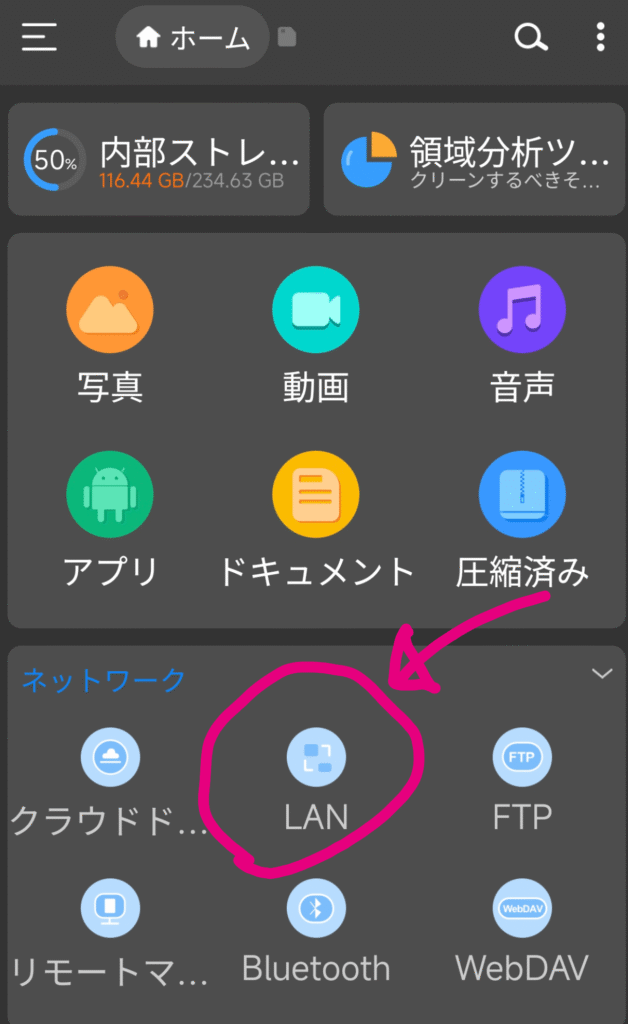Open the WebDAV option
Screen dimensions: 628x1024
[x=522, y=934]
